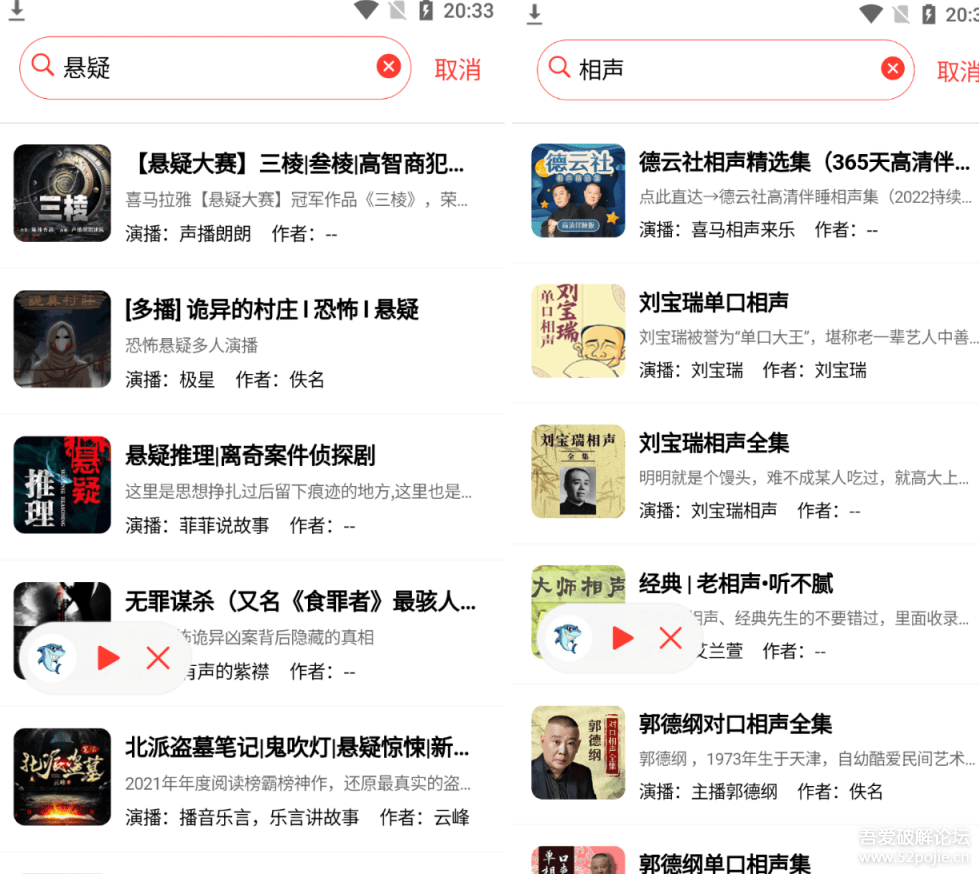The image size is (979, 874).
Task: Select 悬疑推理|离奇案件侦探剧
Action: 250,455
